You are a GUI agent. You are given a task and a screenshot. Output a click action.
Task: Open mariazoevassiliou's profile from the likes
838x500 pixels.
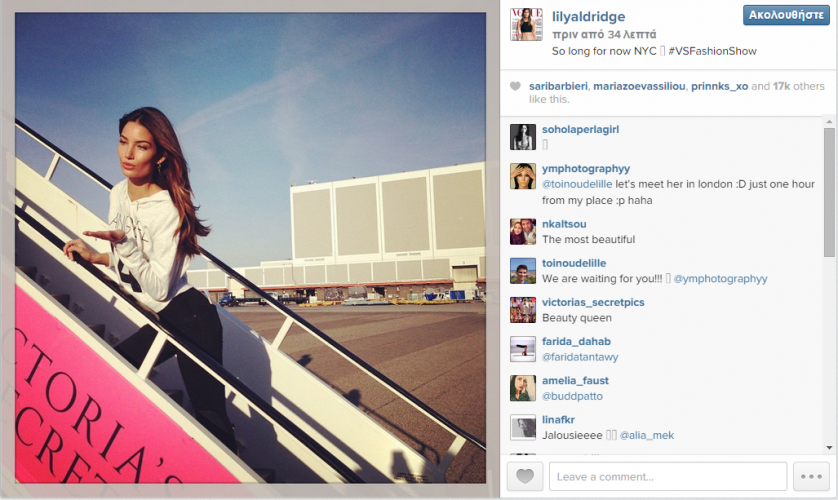638,87
